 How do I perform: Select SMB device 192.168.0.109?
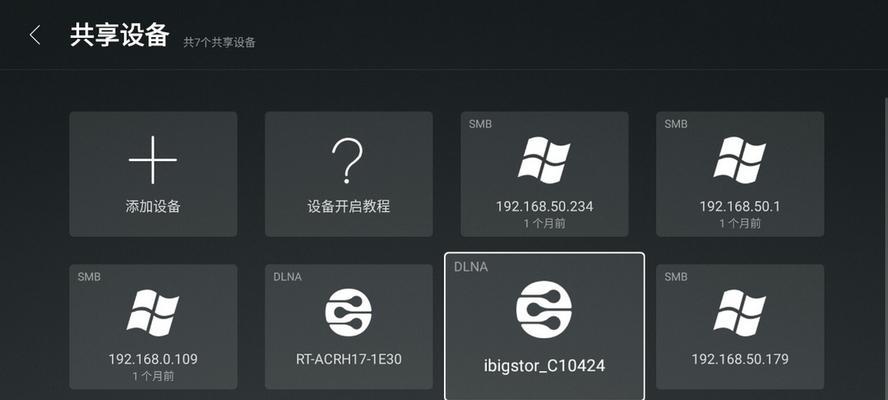click(153, 326)
